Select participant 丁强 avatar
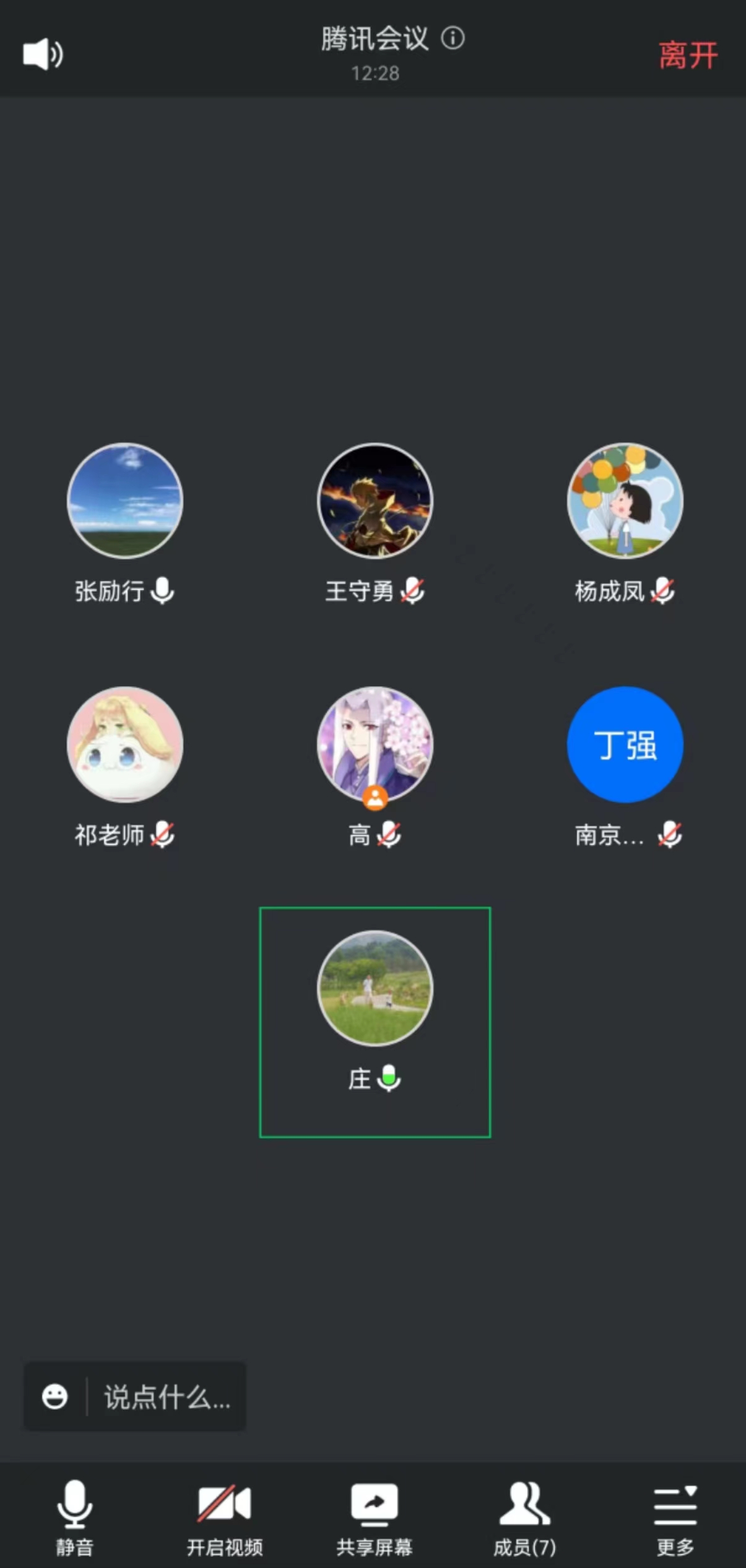746x1568 pixels. (625, 744)
